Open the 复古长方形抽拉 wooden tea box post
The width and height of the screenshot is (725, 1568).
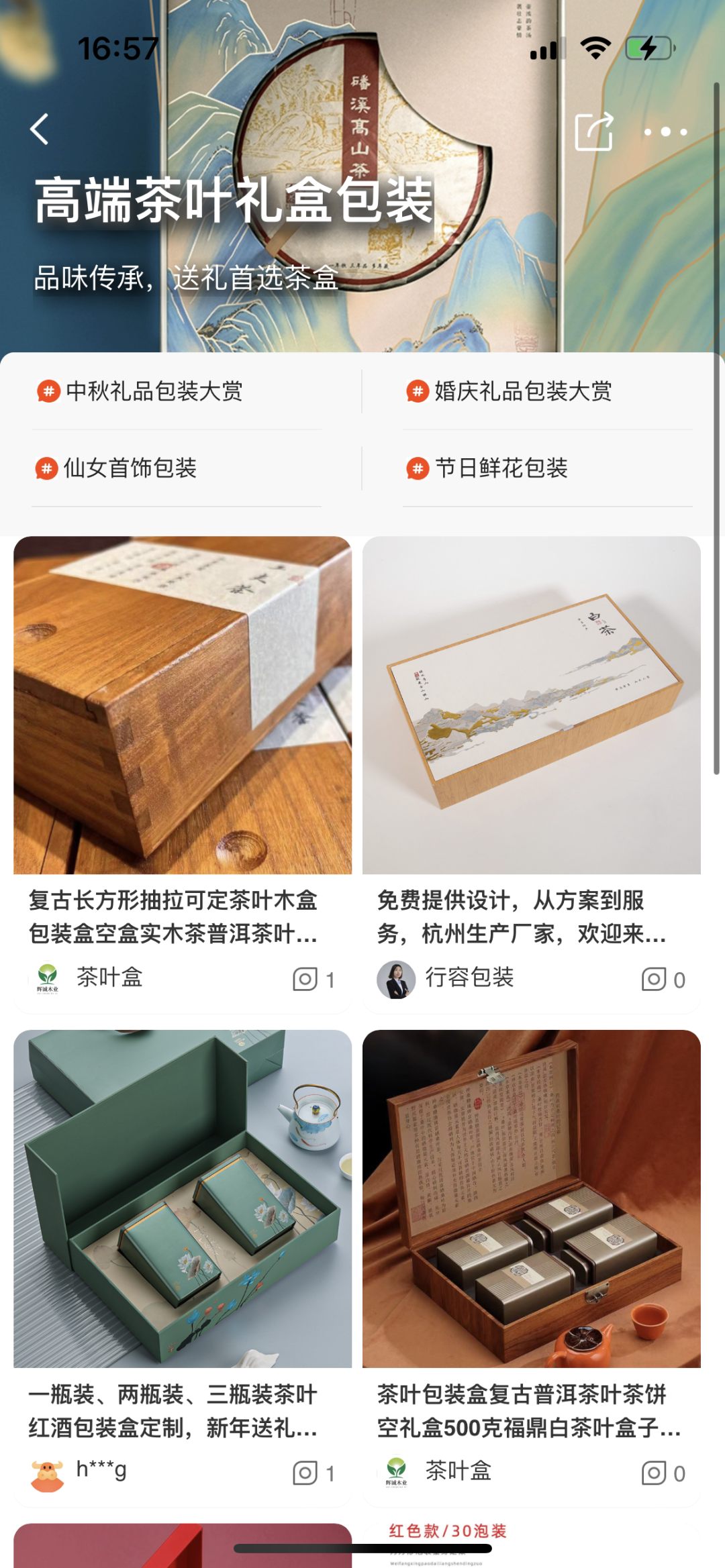[183, 705]
